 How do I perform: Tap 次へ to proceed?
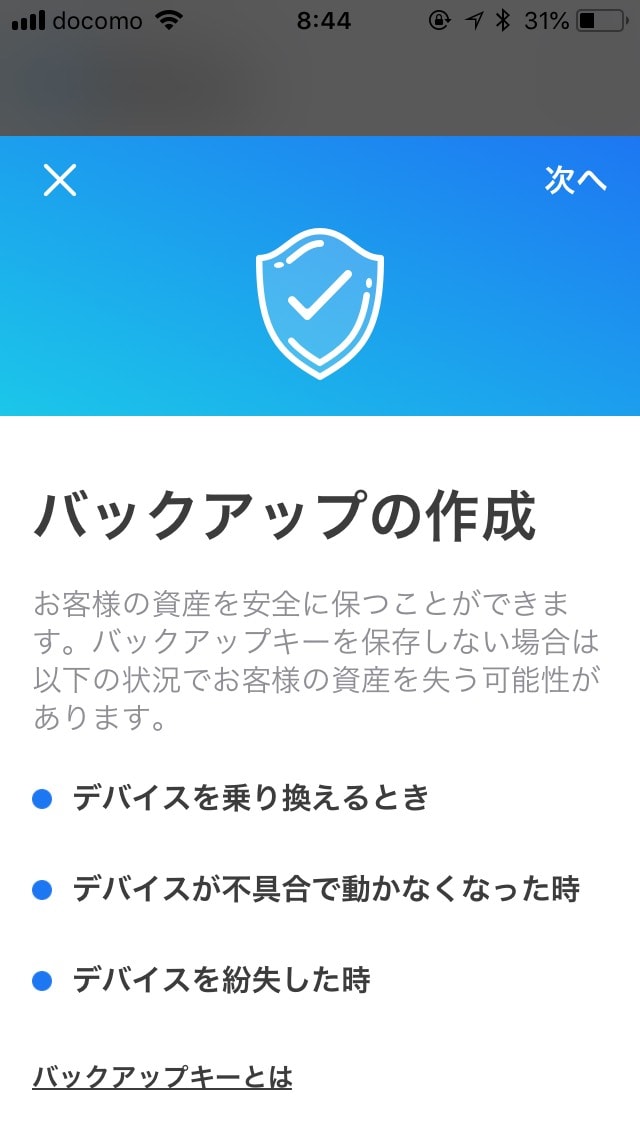click(x=575, y=180)
